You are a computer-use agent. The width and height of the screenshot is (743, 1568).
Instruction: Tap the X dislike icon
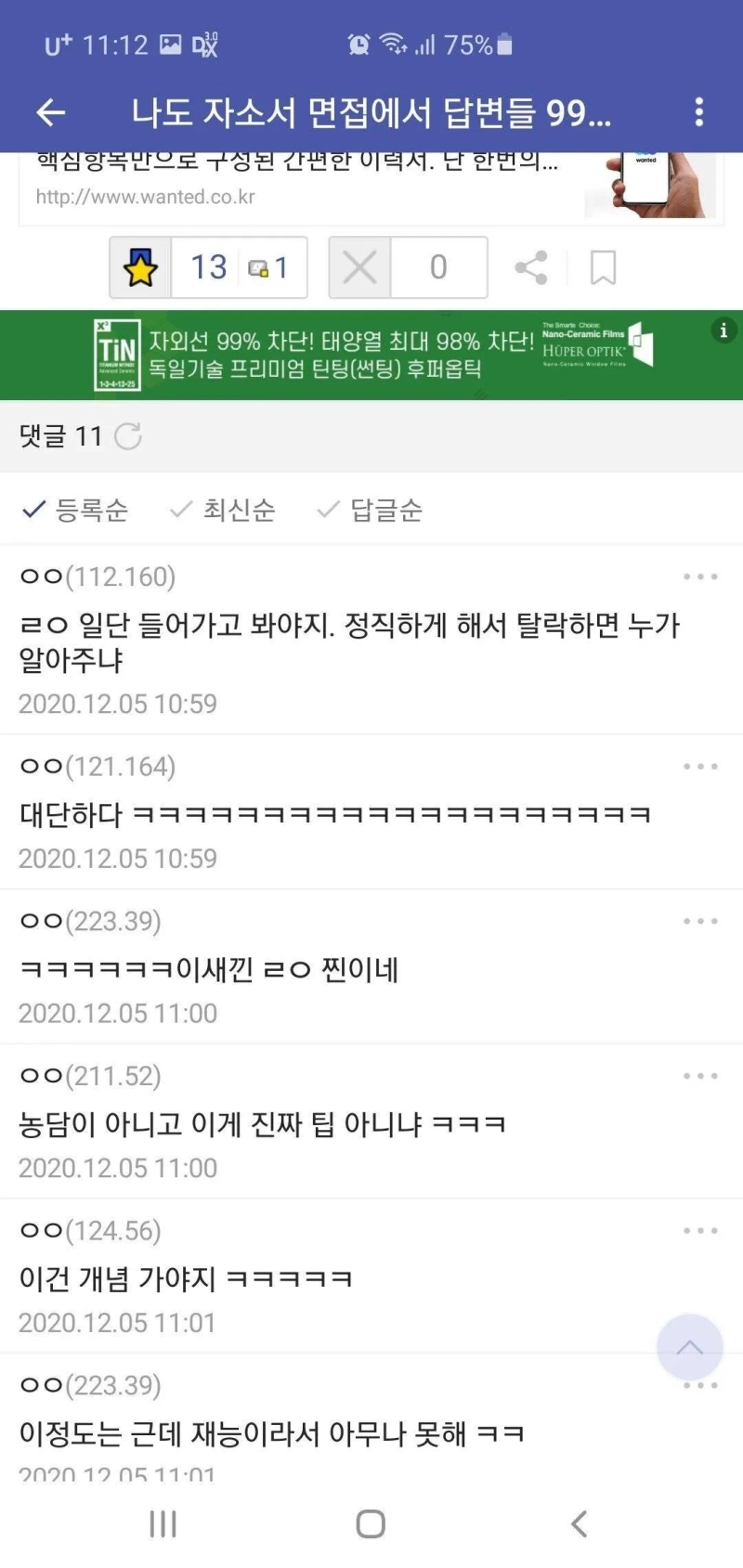click(x=359, y=267)
